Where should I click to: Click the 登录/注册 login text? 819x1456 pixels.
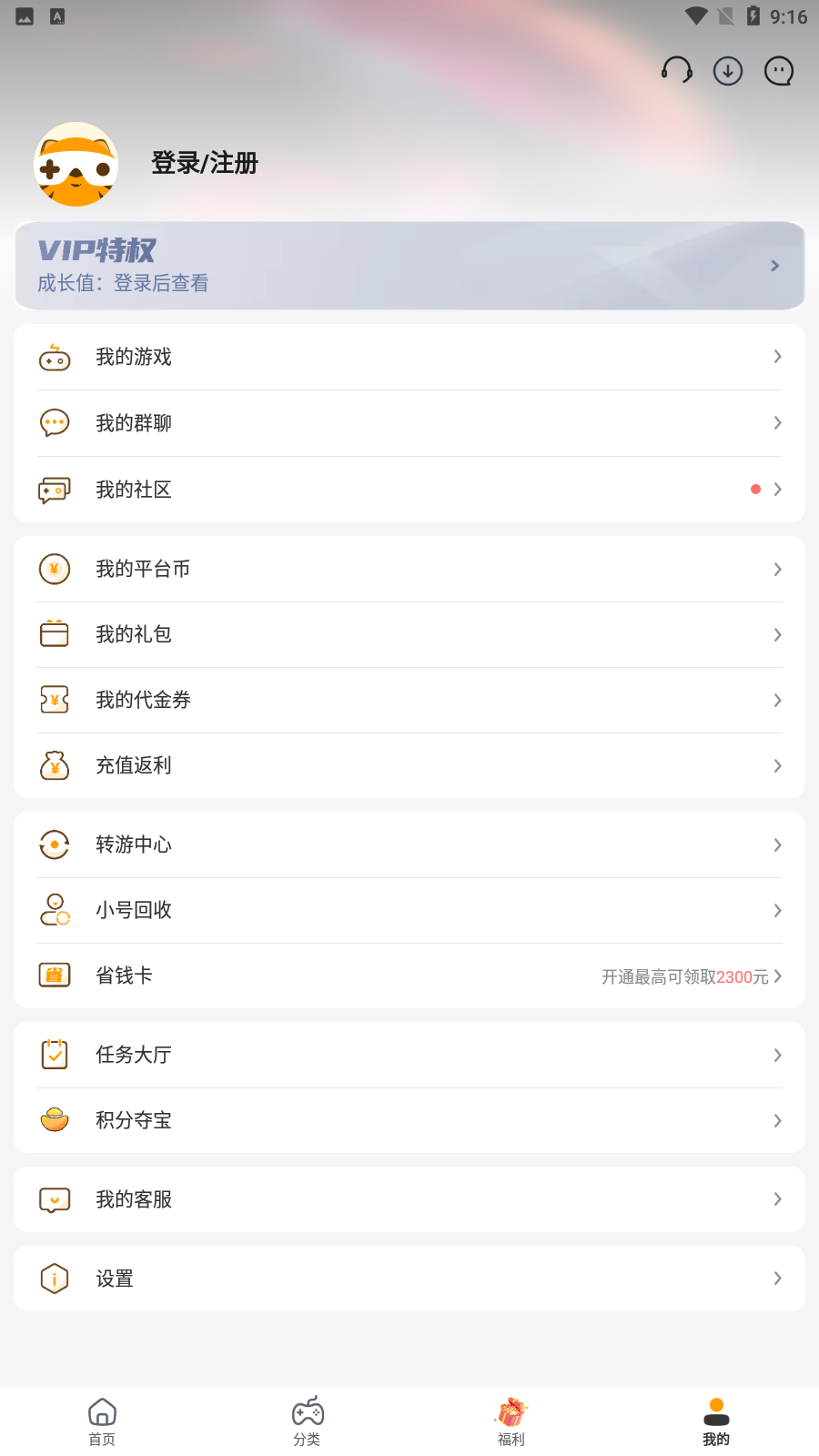click(x=203, y=164)
